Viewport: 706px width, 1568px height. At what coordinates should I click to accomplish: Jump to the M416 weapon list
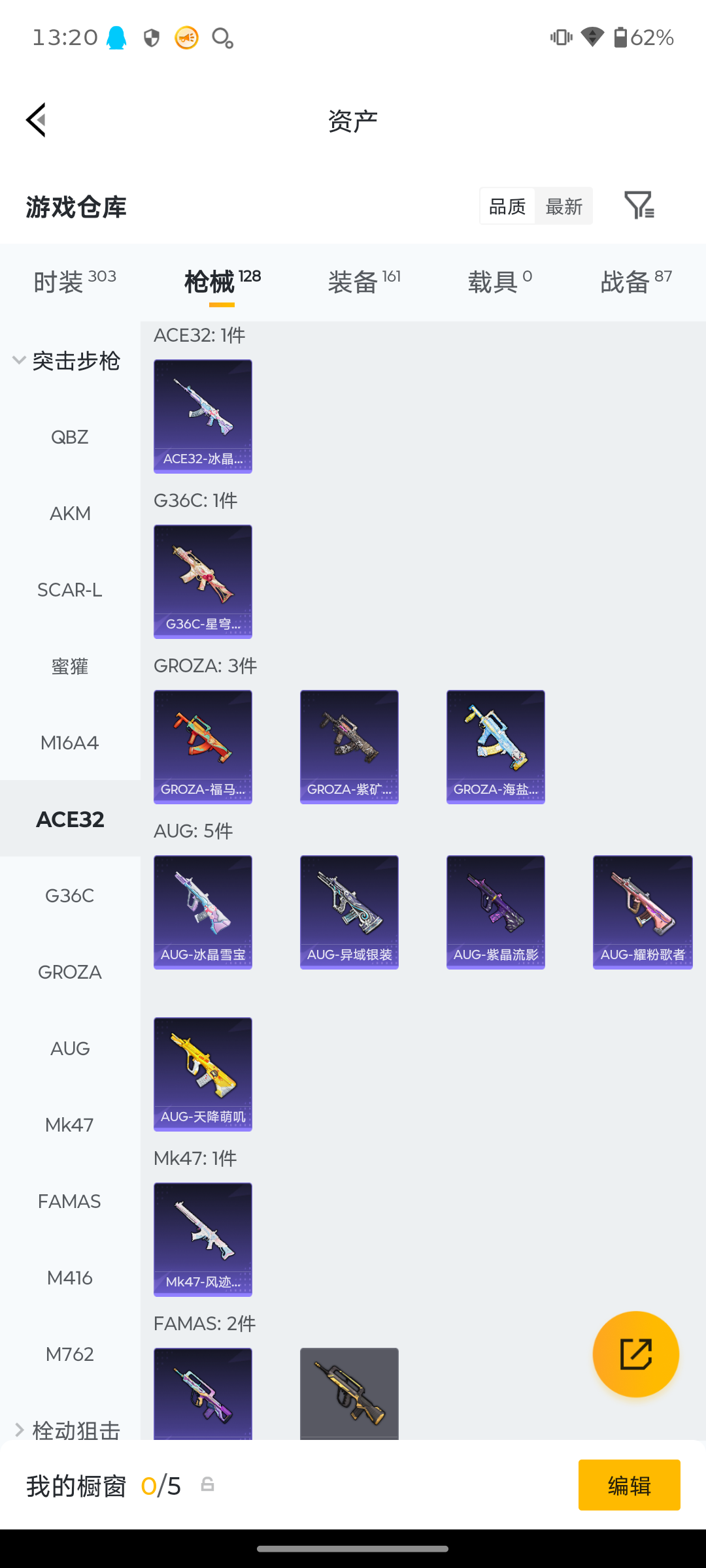click(x=70, y=1278)
